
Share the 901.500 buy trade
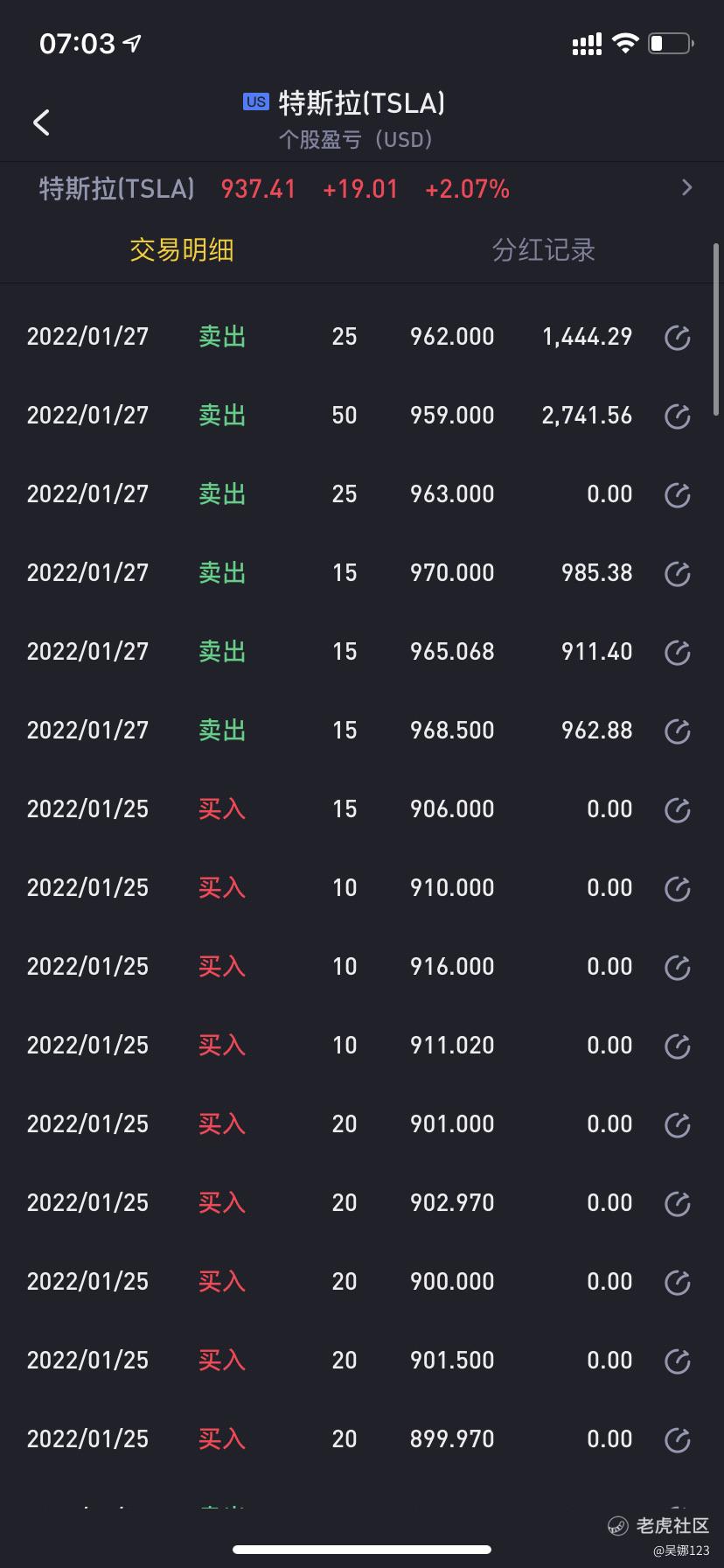678,1361
